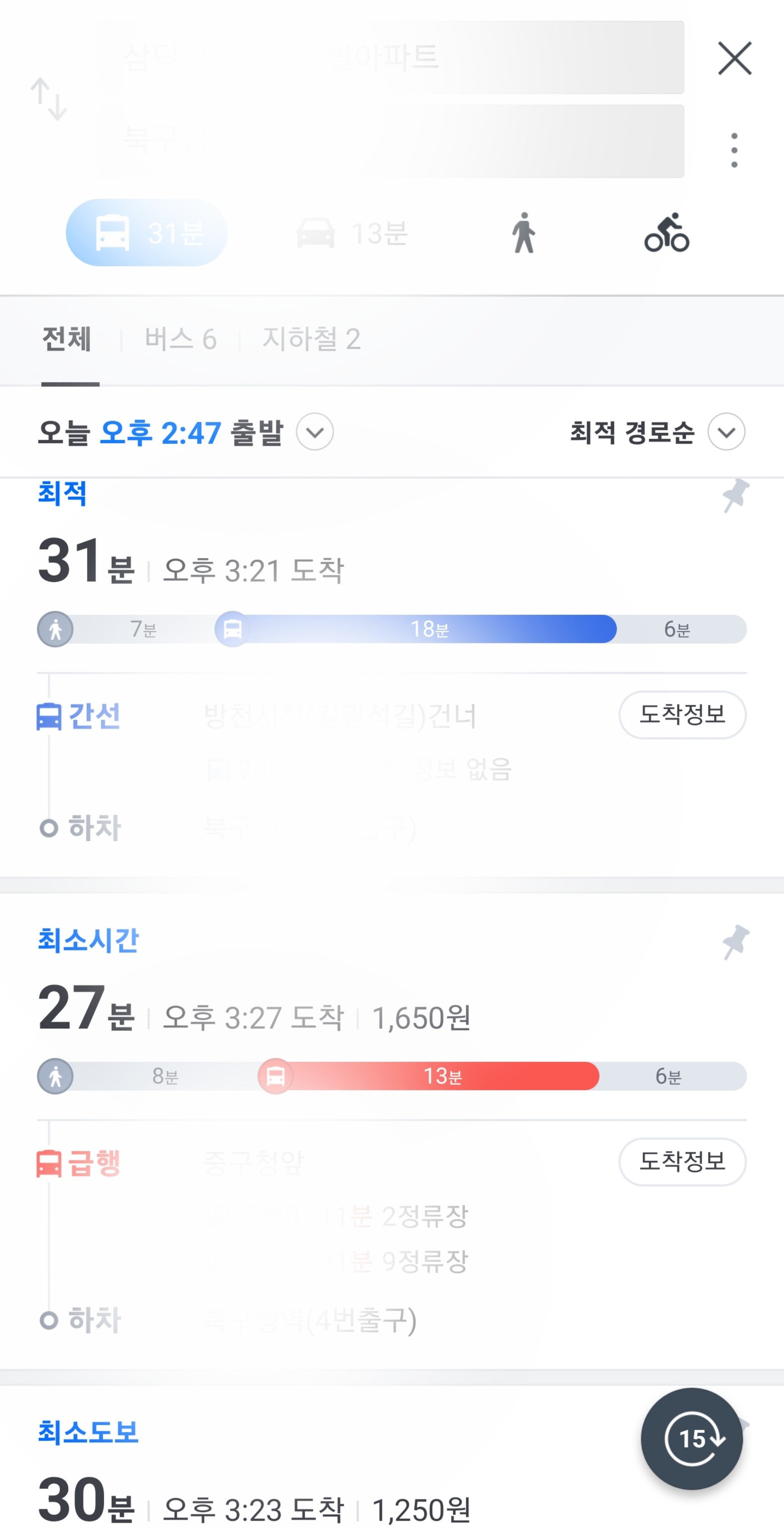
Task: Open the three-dot overflow menu
Action: pyautogui.click(x=734, y=150)
